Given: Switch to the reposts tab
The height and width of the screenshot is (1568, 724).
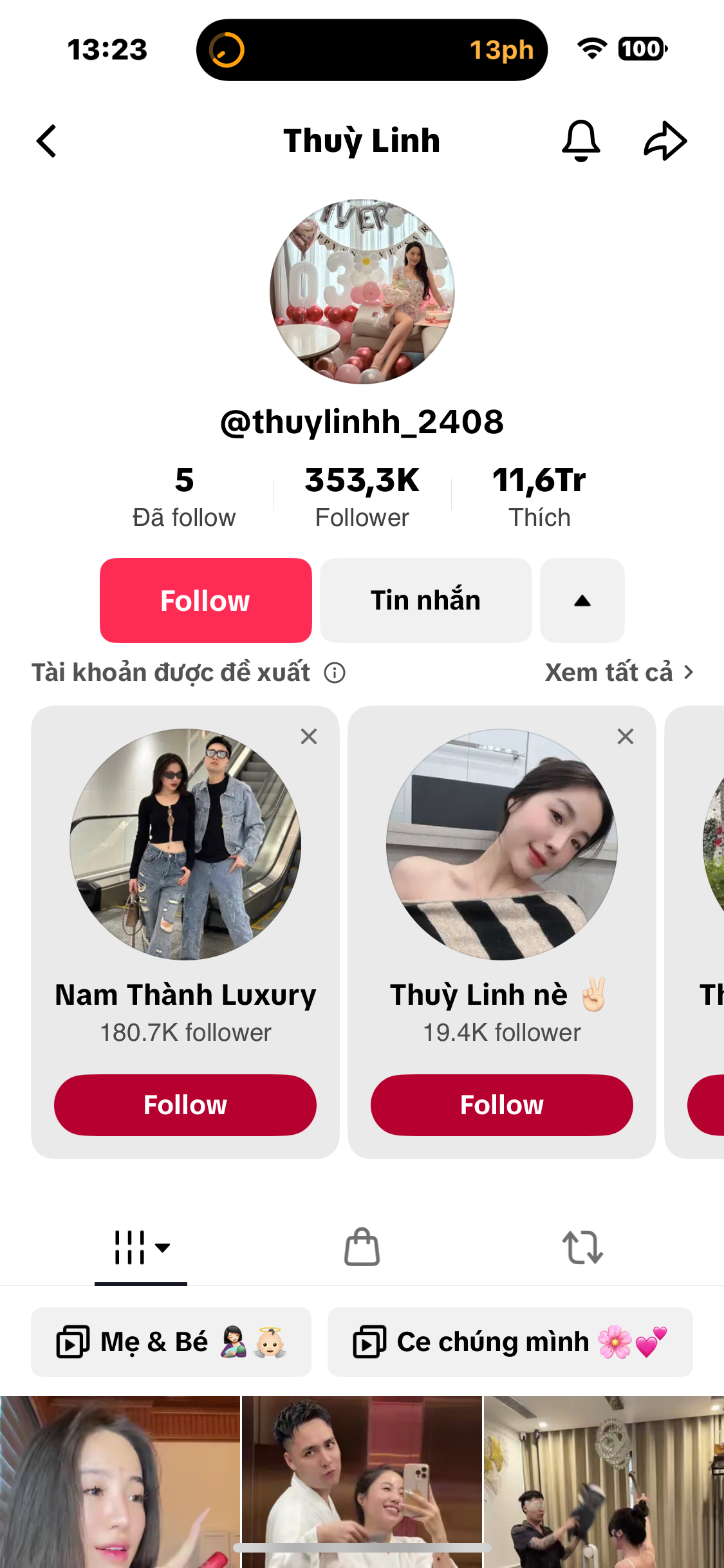Looking at the screenshot, I should tap(582, 1247).
